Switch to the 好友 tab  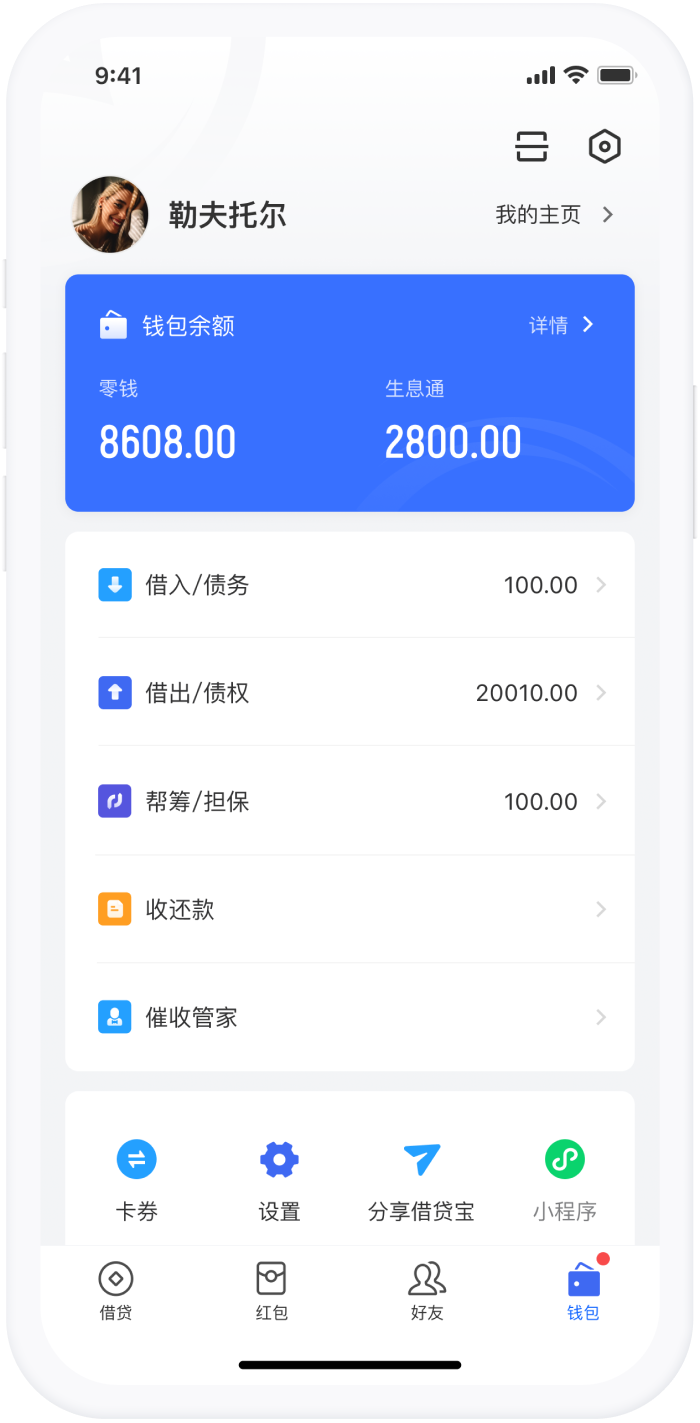point(427,1290)
